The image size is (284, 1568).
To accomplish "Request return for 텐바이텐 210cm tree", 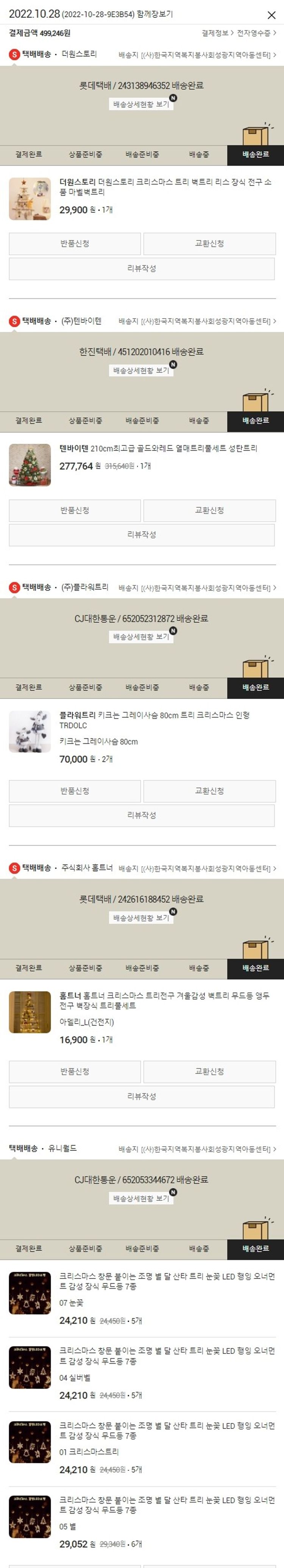I will pyautogui.click(x=75, y=510).
